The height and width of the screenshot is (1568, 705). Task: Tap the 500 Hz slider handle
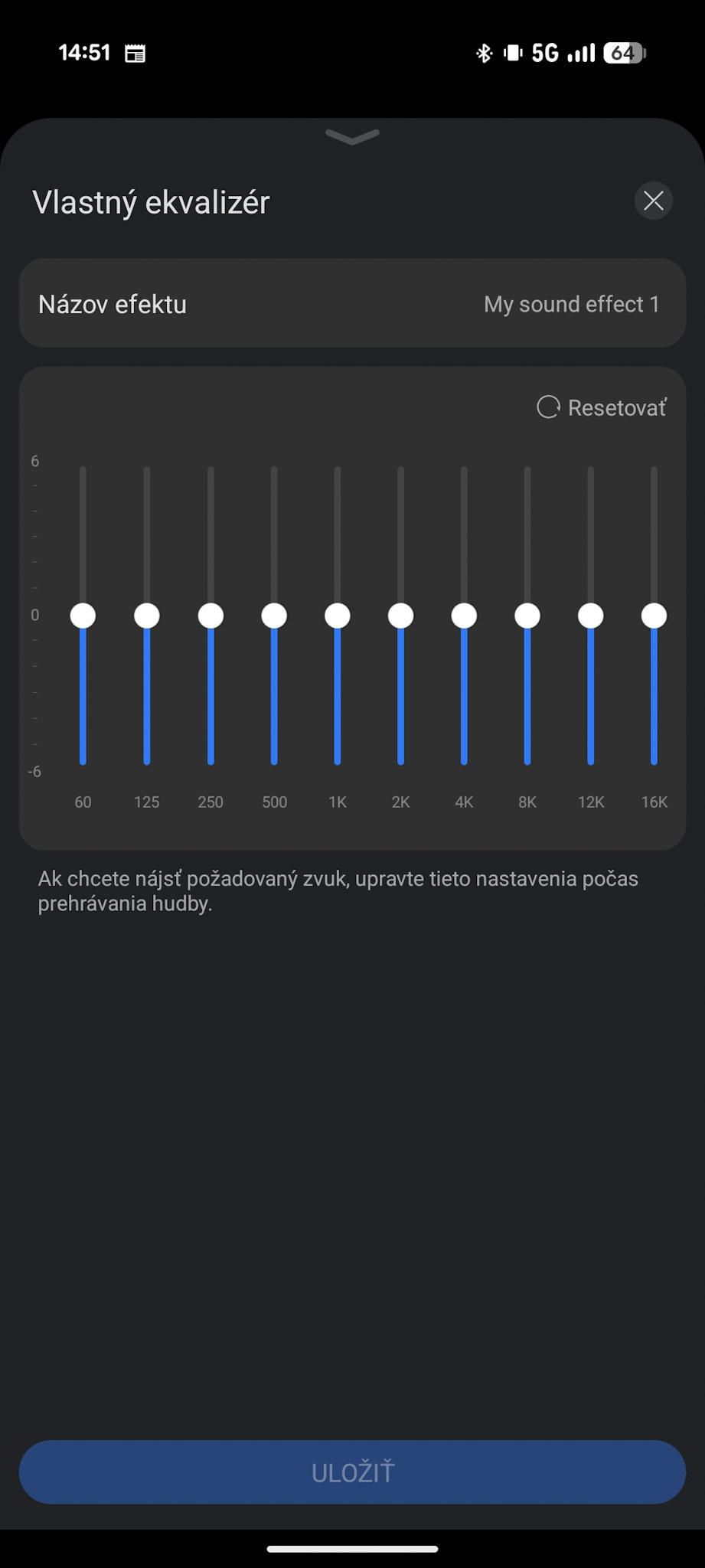point(274,616)
